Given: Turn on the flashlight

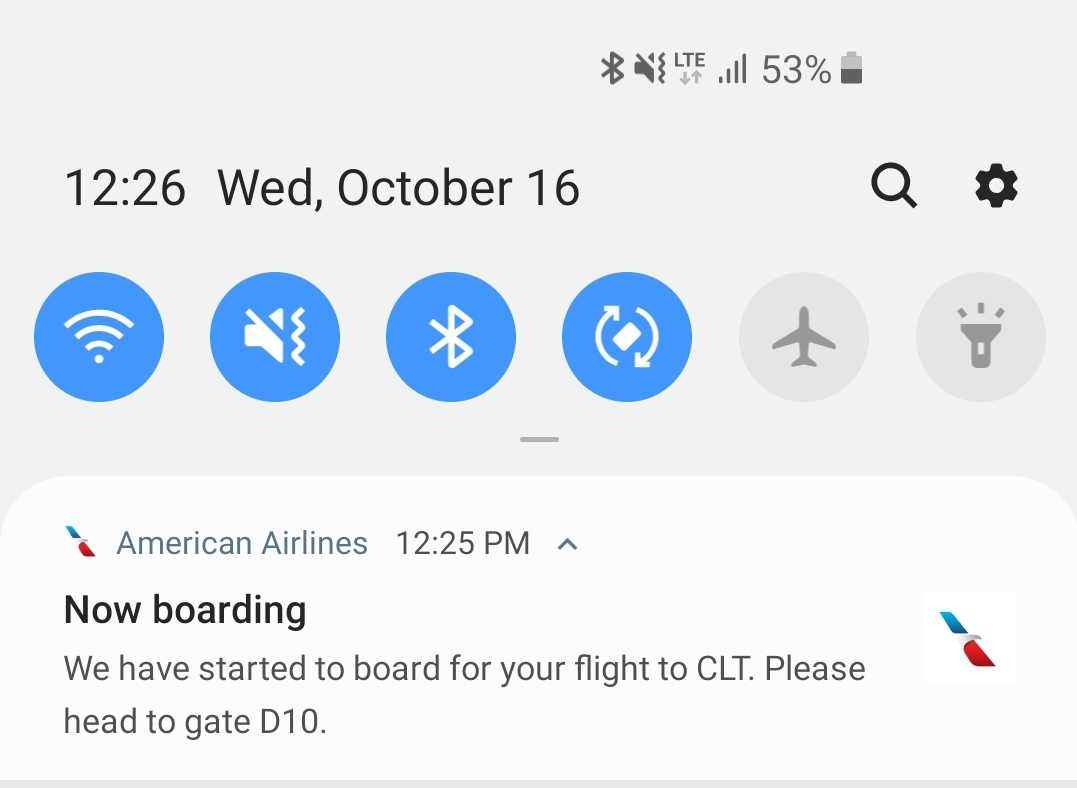Looking at the screenshot, I should [980, 337].
